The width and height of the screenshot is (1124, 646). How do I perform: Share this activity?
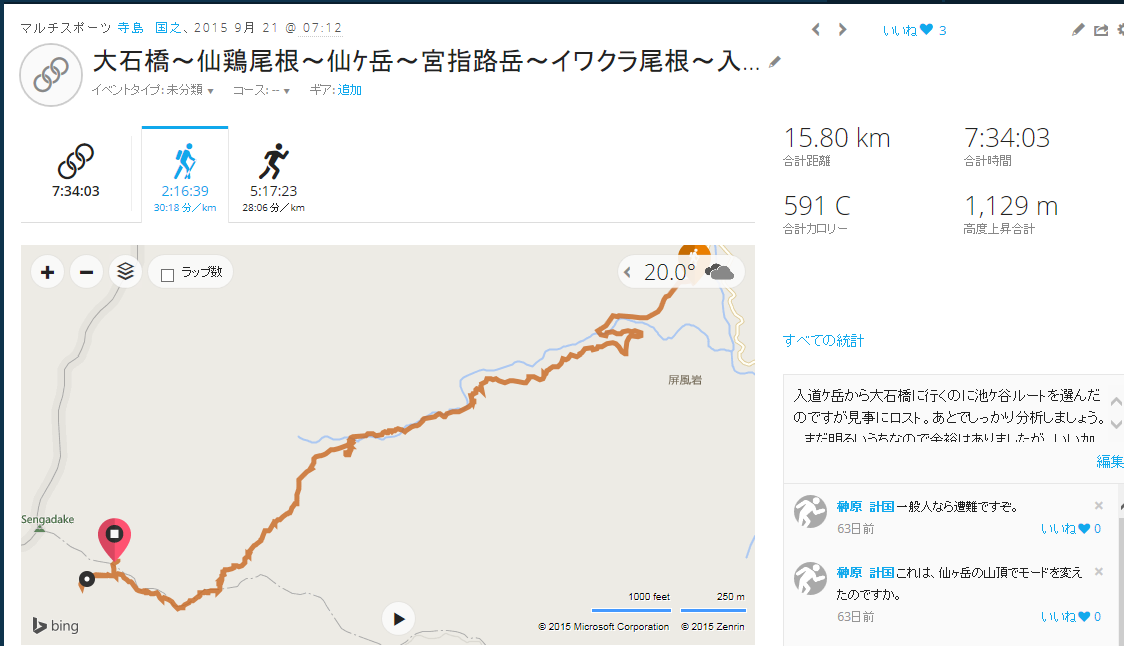click(x=1100, y=30)
